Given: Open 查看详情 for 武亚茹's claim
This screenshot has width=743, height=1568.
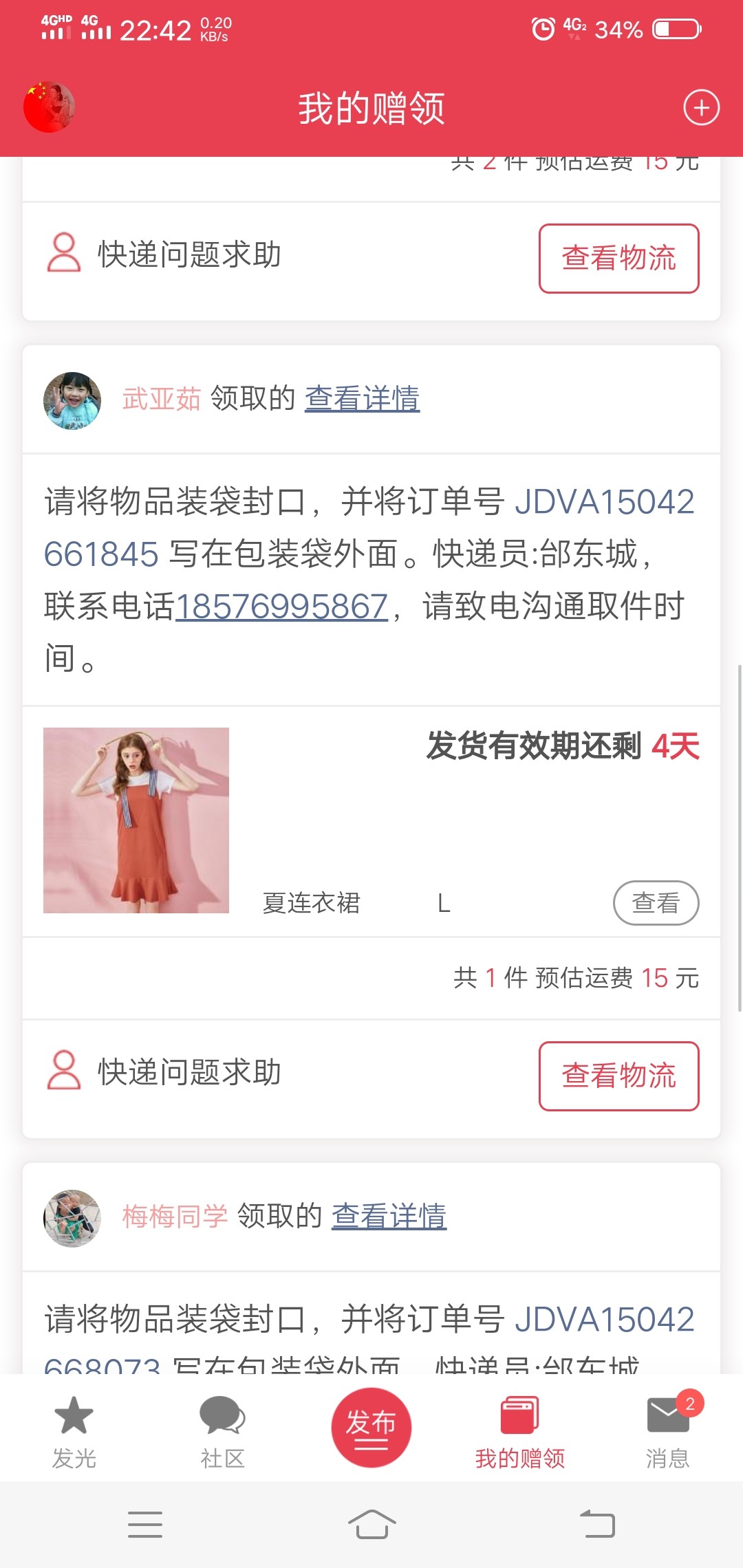Looking at the screenshot, I should click(x=362, y=399).
